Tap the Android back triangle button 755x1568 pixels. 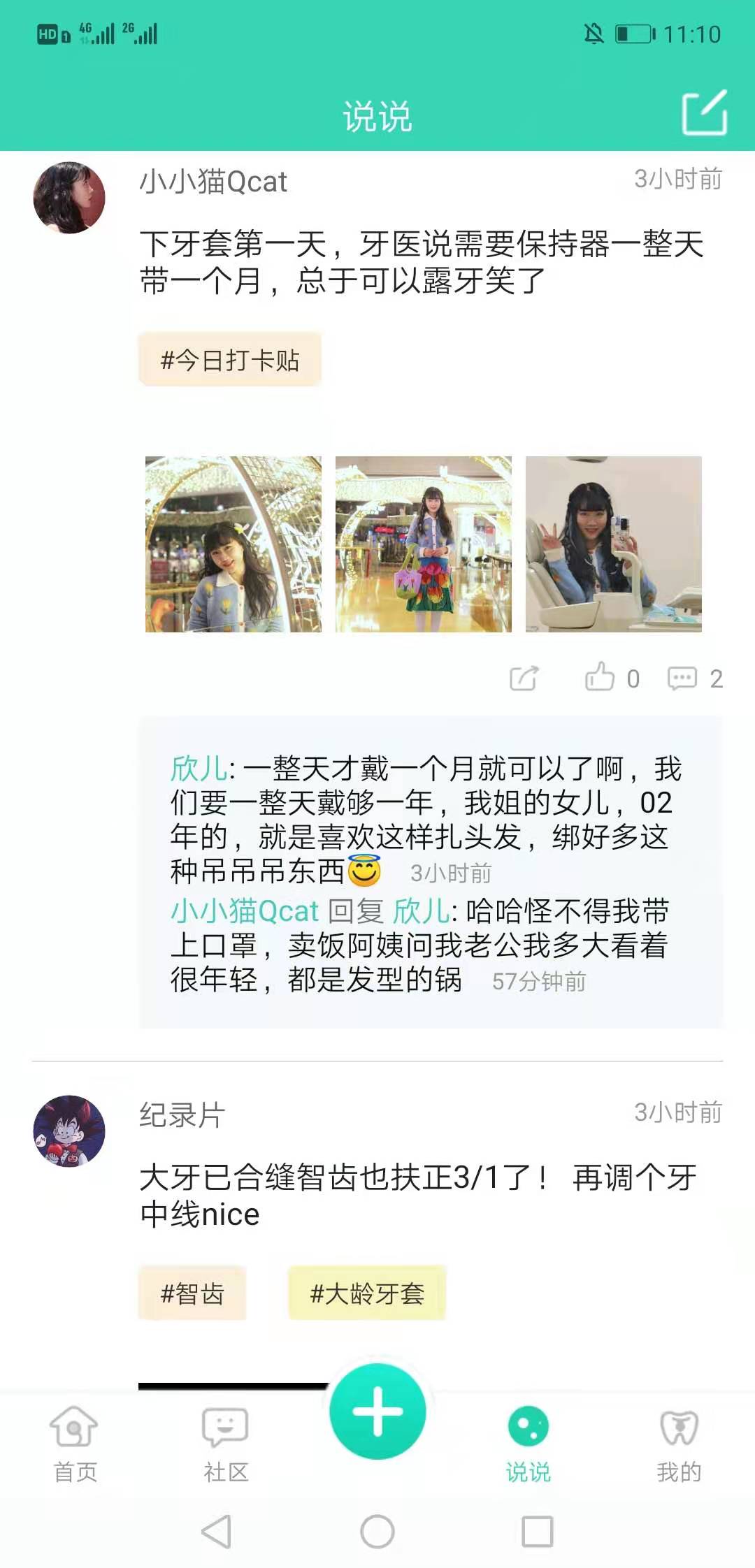(x=217, y=1530)
